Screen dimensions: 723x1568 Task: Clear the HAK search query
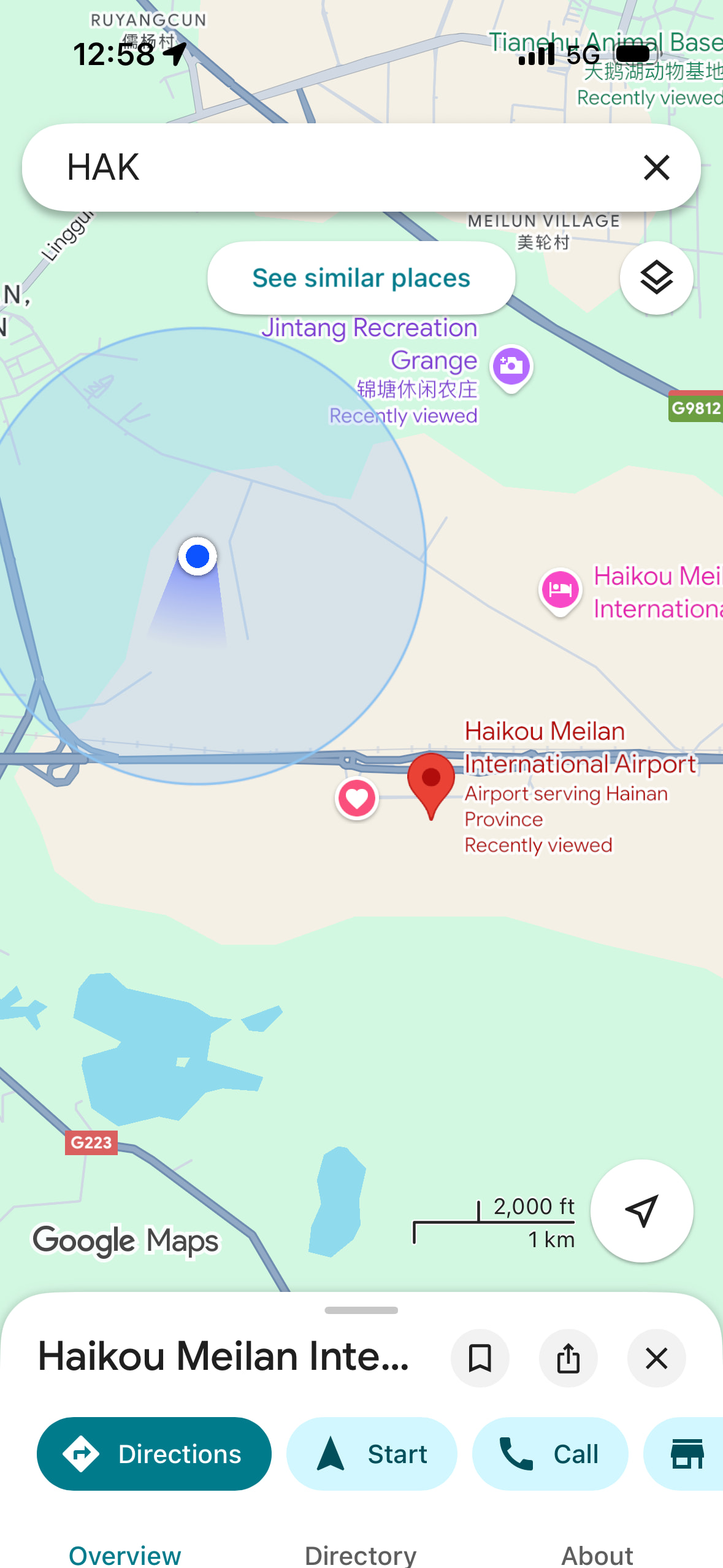pos(656,167)
